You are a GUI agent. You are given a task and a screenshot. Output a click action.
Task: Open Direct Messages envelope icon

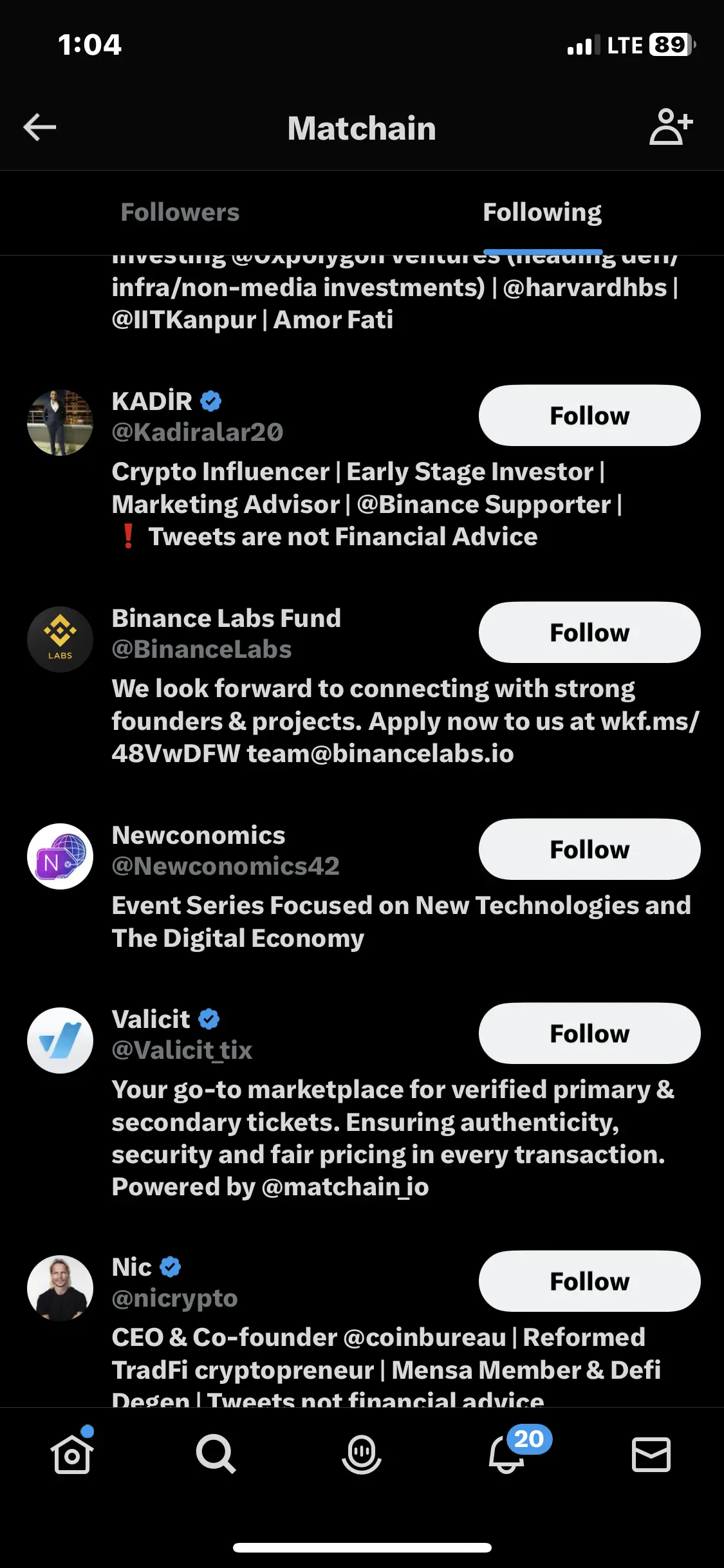(651, 1453)
